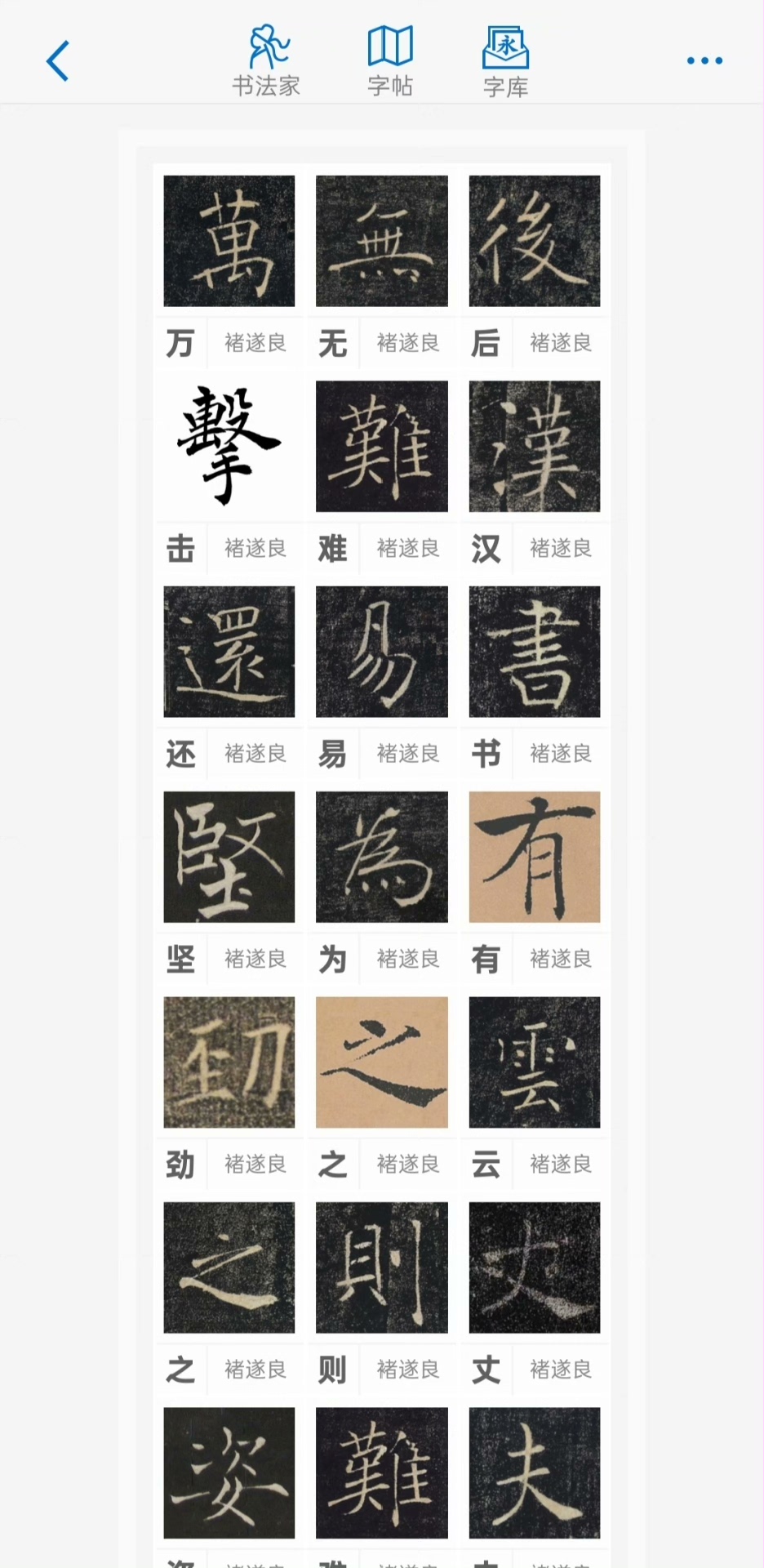Open the 击 character on white background

click(229, 446)
